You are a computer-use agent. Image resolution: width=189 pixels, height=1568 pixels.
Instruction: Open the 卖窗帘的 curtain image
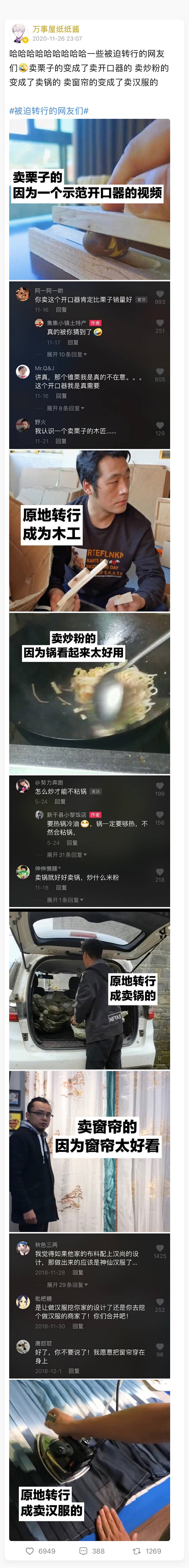tap(89, 1150)
